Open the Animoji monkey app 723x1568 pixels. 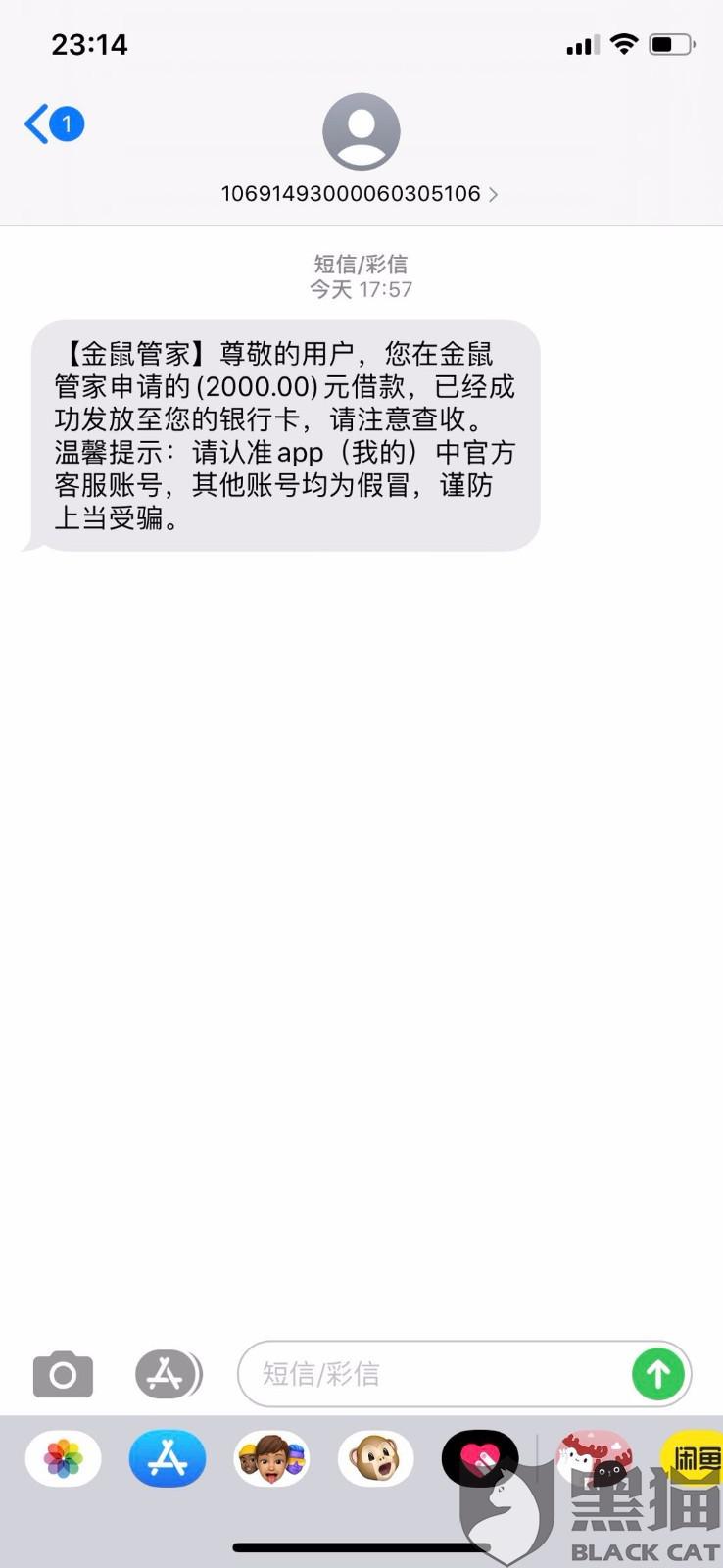pyautogui.click(x=376, y=1458)
